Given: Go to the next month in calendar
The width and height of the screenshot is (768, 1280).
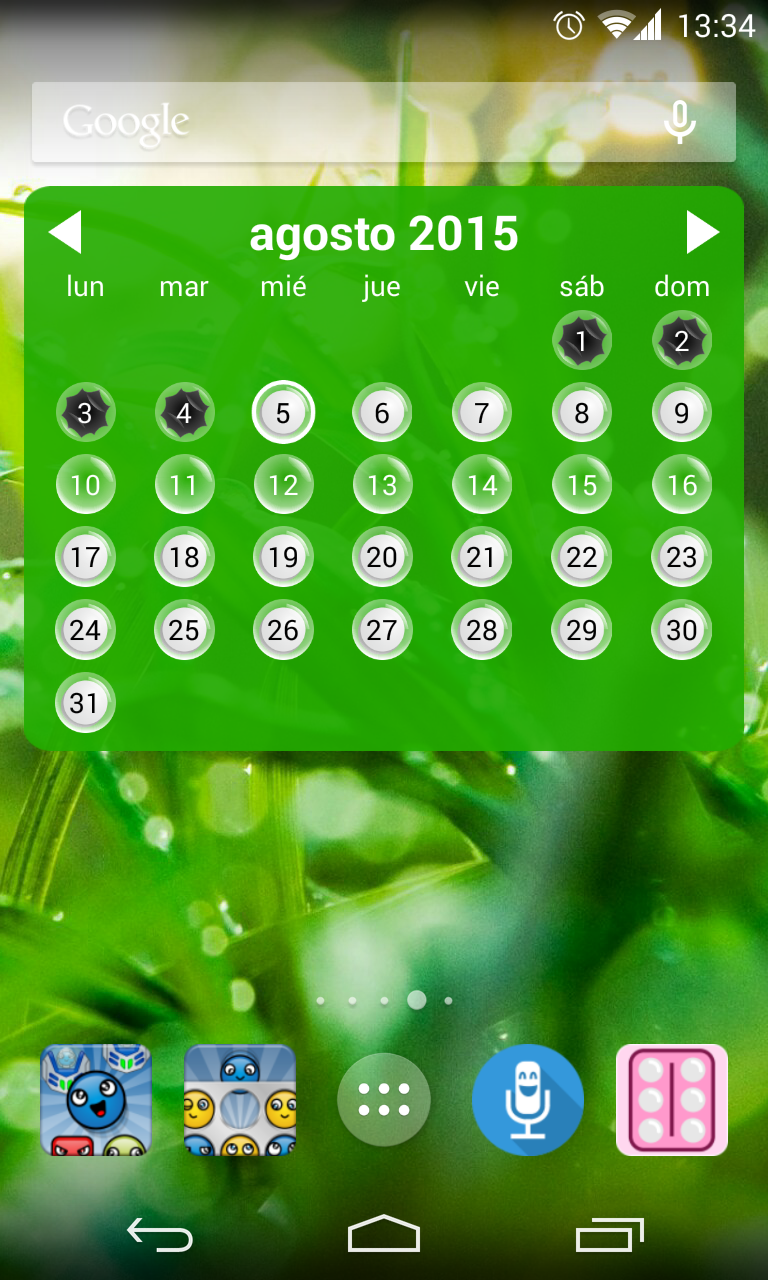Looking at the screenshot, I should point(702,233).
